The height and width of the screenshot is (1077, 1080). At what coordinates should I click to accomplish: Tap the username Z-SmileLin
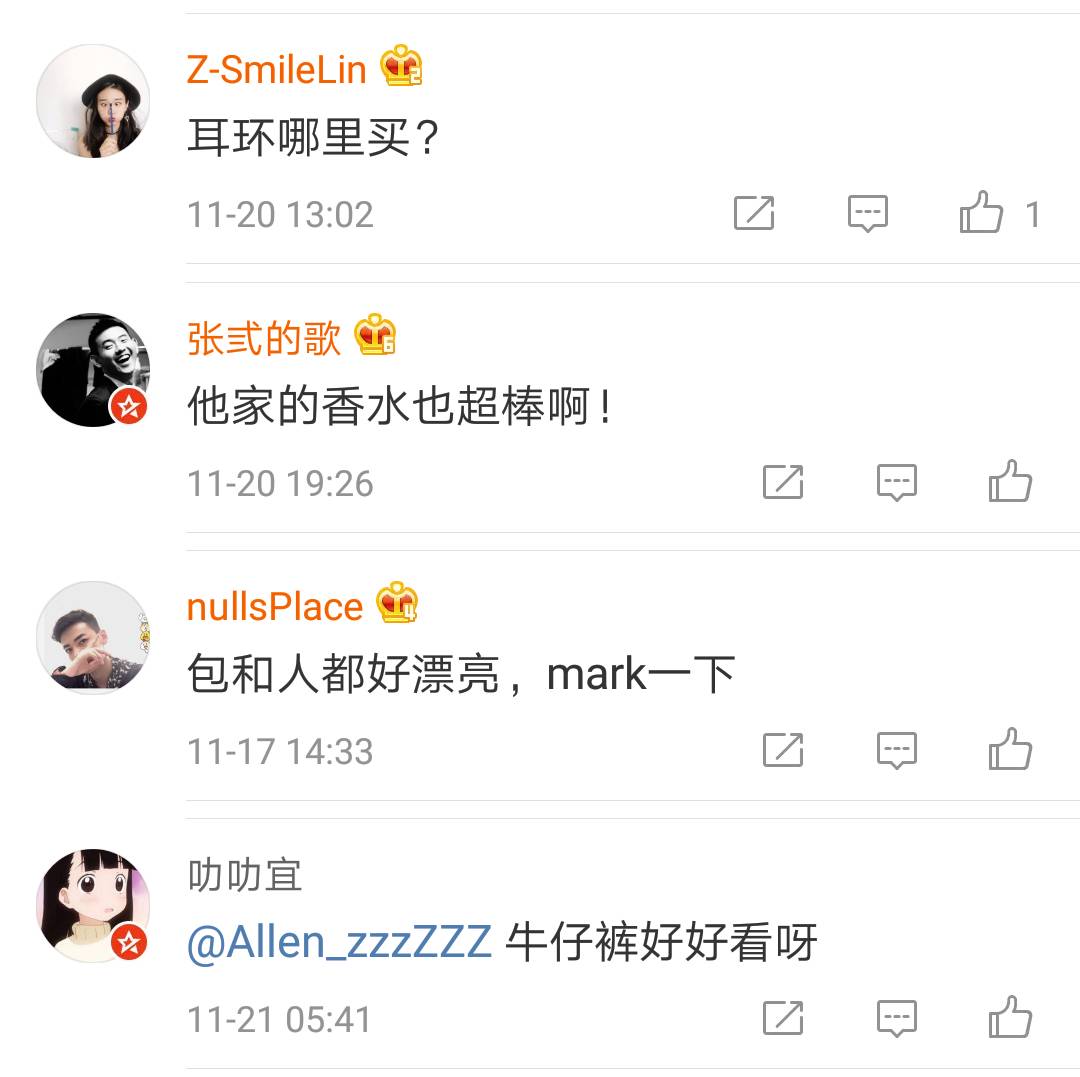(x=276, y=69)
